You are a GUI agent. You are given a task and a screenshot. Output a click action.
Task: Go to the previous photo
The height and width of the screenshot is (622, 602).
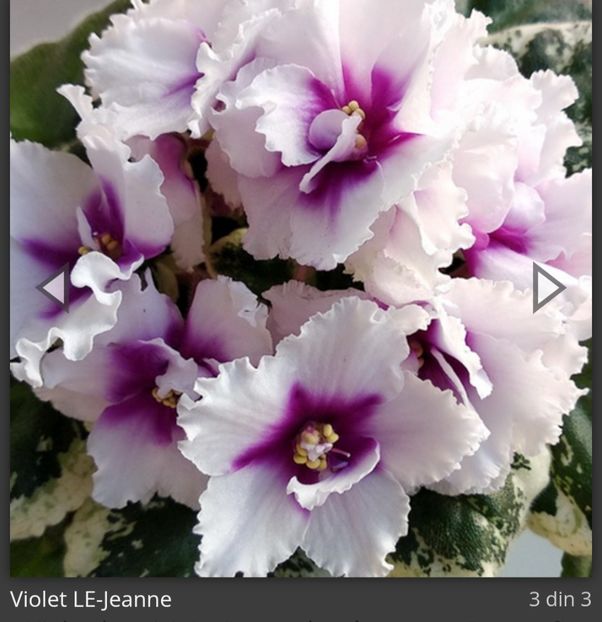tap(53, 288)
